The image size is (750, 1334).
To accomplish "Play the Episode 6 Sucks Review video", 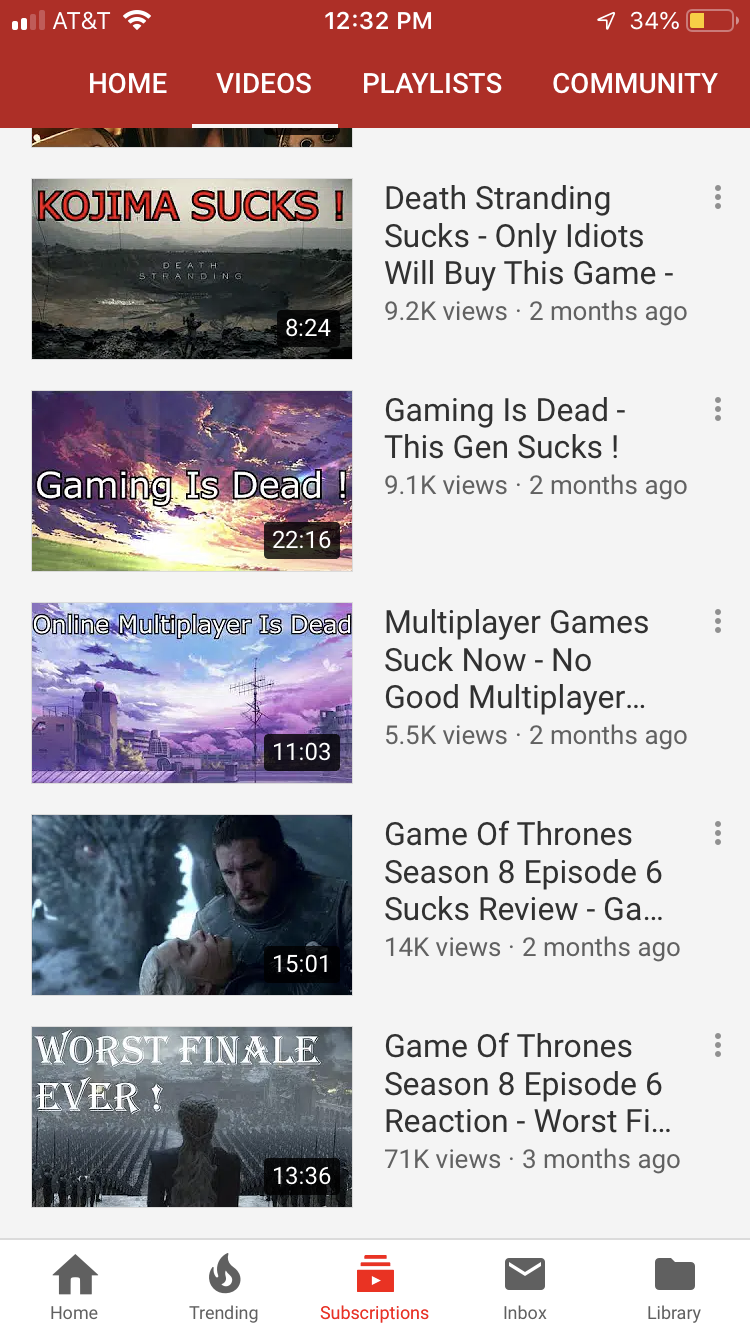I will (192, 905).
